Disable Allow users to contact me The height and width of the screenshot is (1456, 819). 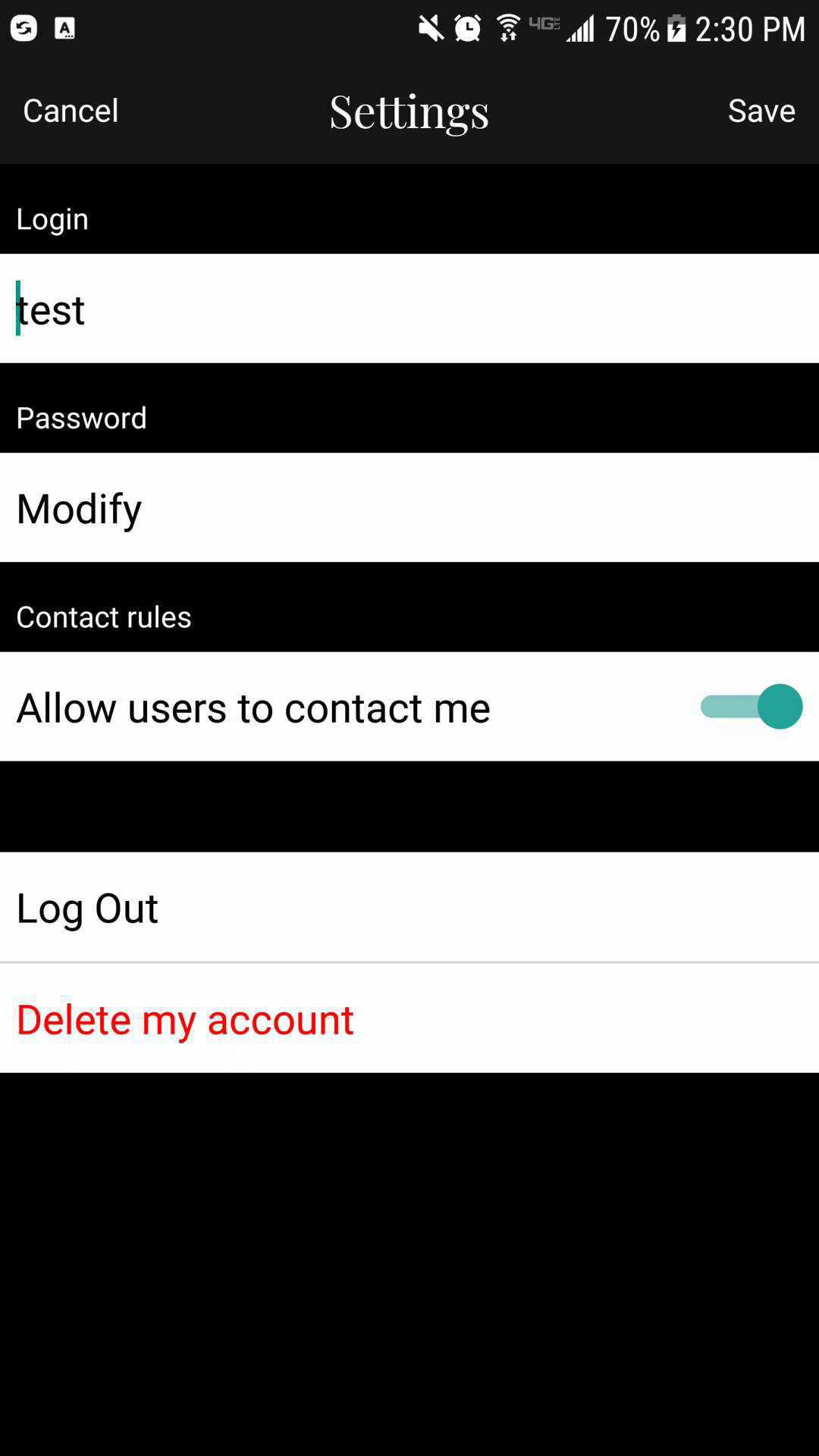751,707
